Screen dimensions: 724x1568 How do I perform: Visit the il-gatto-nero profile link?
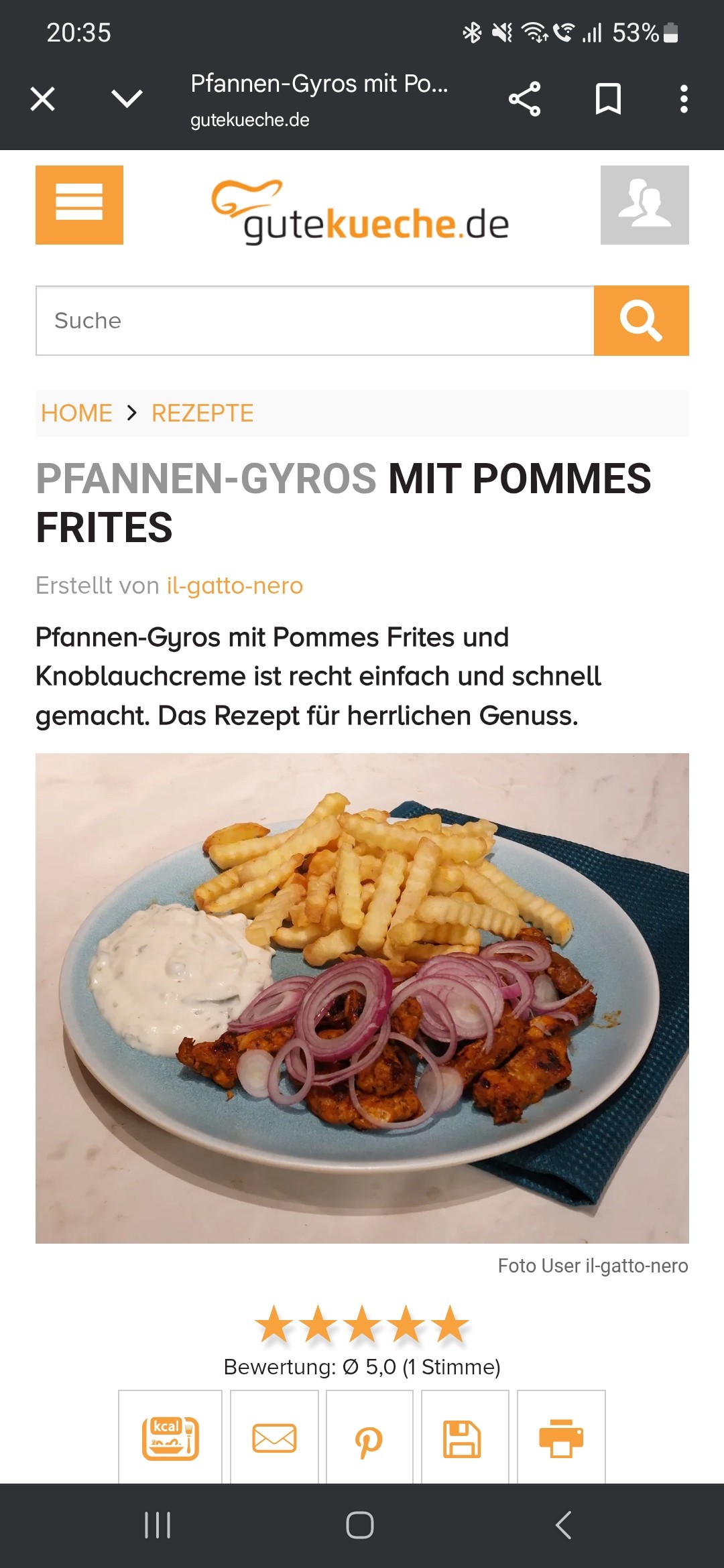[235, 585]
